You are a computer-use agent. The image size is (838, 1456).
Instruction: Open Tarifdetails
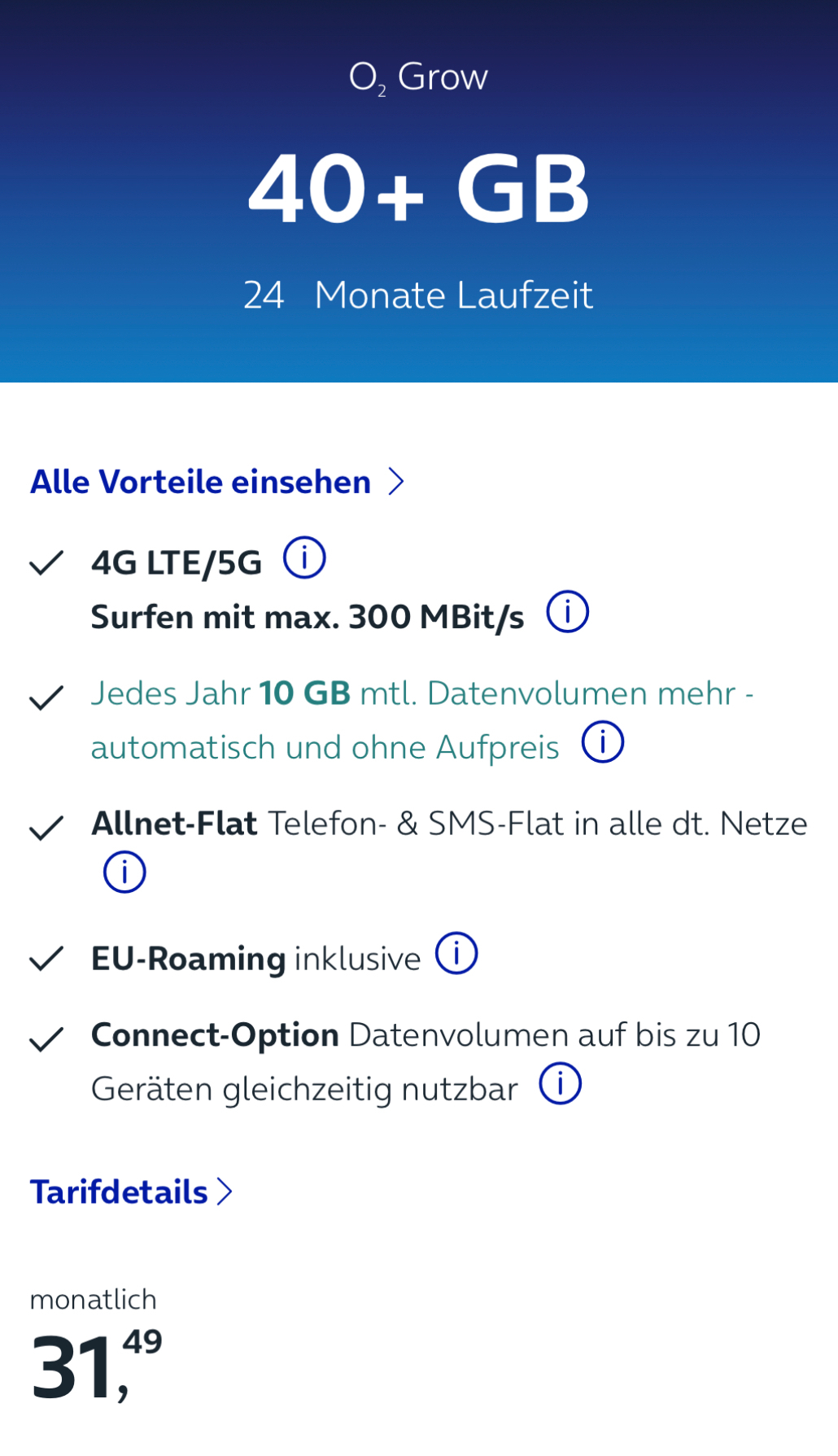click(x=132, y=1192)
